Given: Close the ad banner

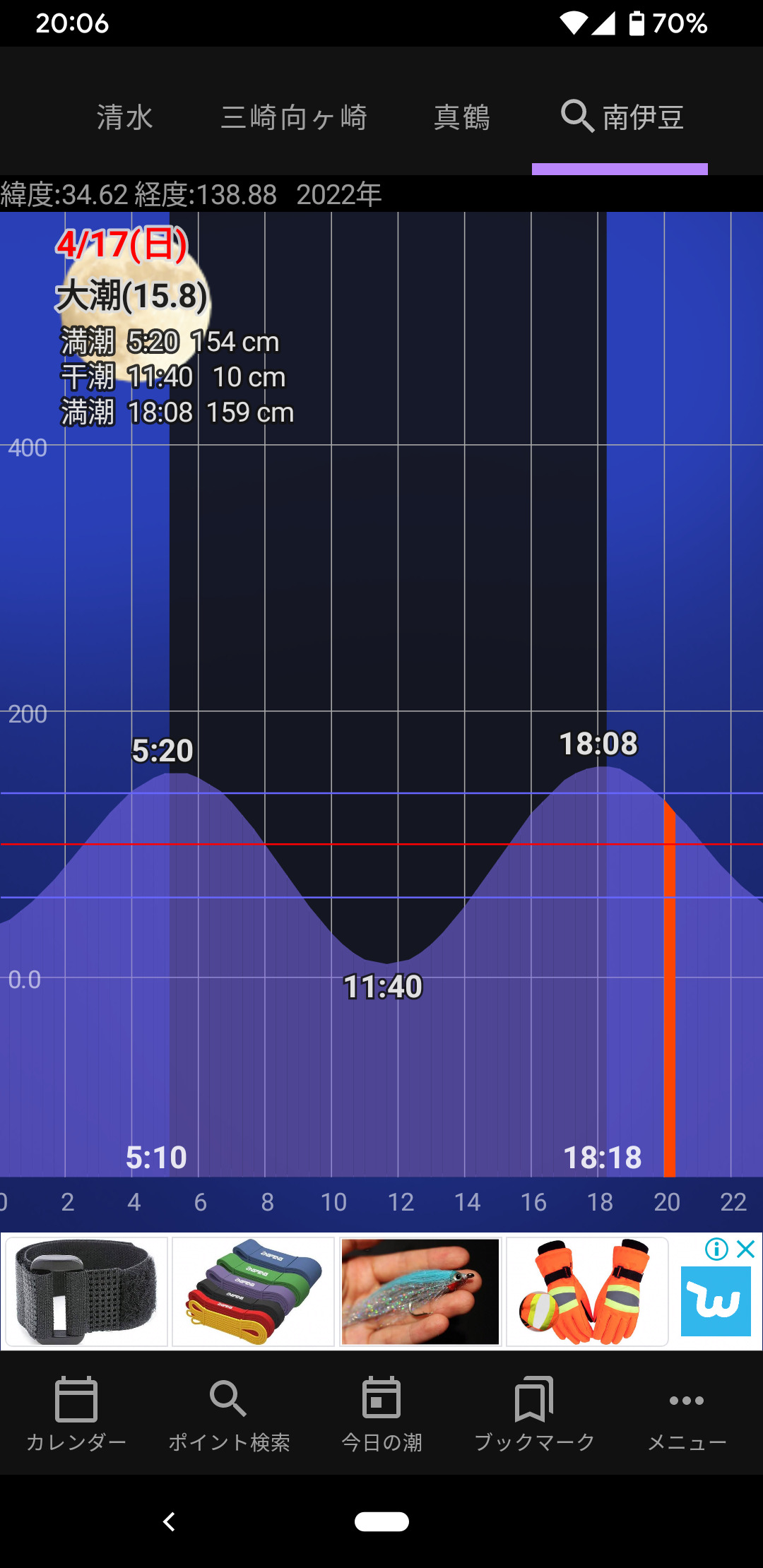Looking at the screenshot, I should [x=746, y=1249].
